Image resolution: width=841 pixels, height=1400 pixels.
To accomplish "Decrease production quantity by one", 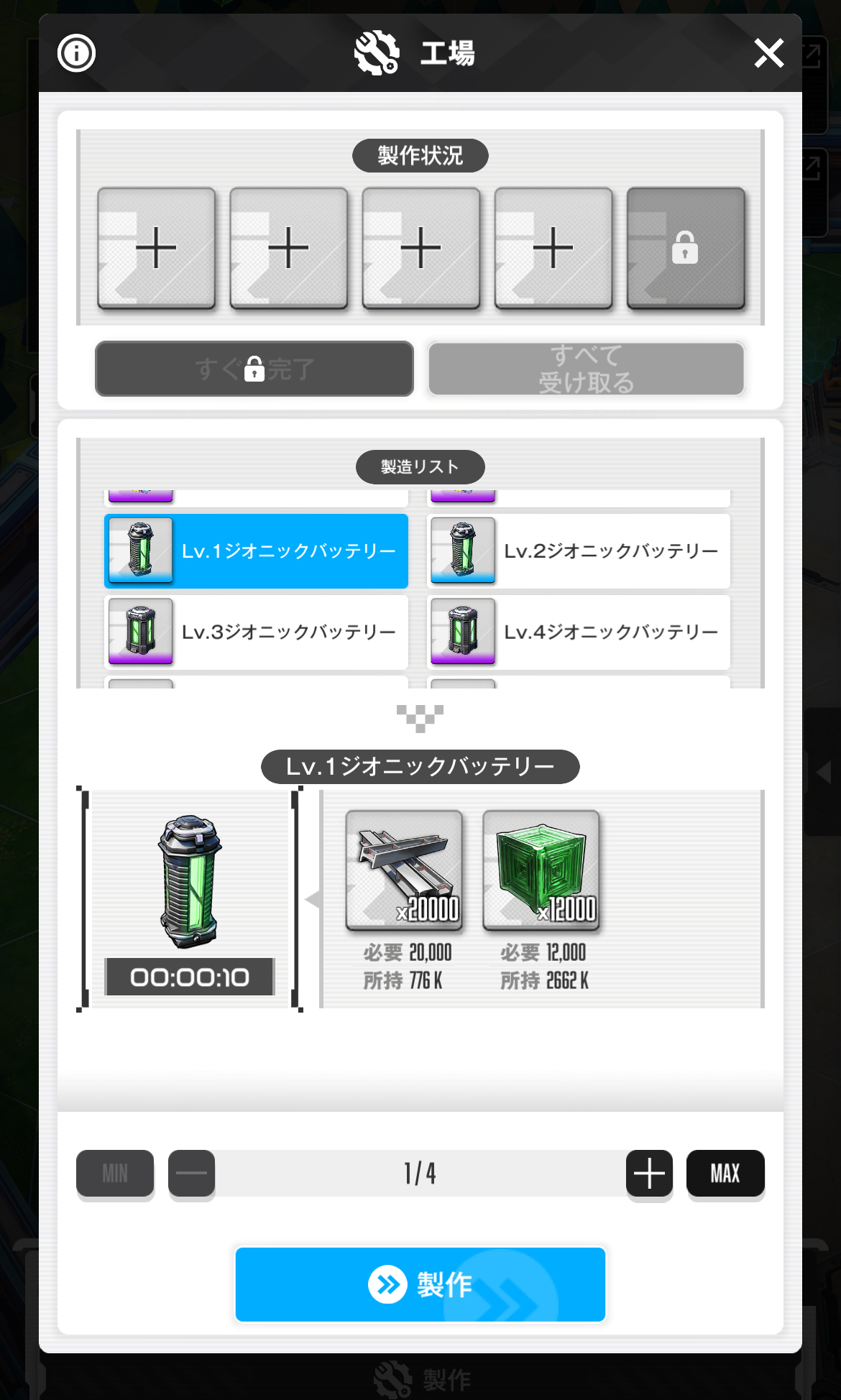I will coord(191,1174).
